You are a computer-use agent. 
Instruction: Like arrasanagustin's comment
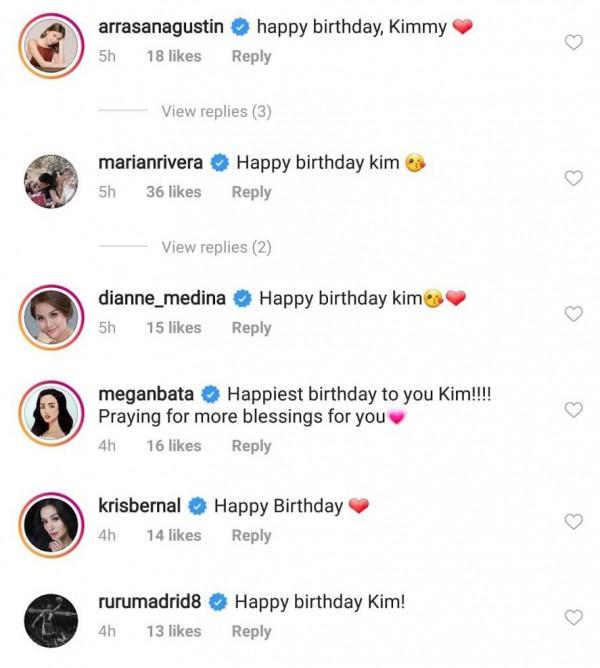point(573,42)
